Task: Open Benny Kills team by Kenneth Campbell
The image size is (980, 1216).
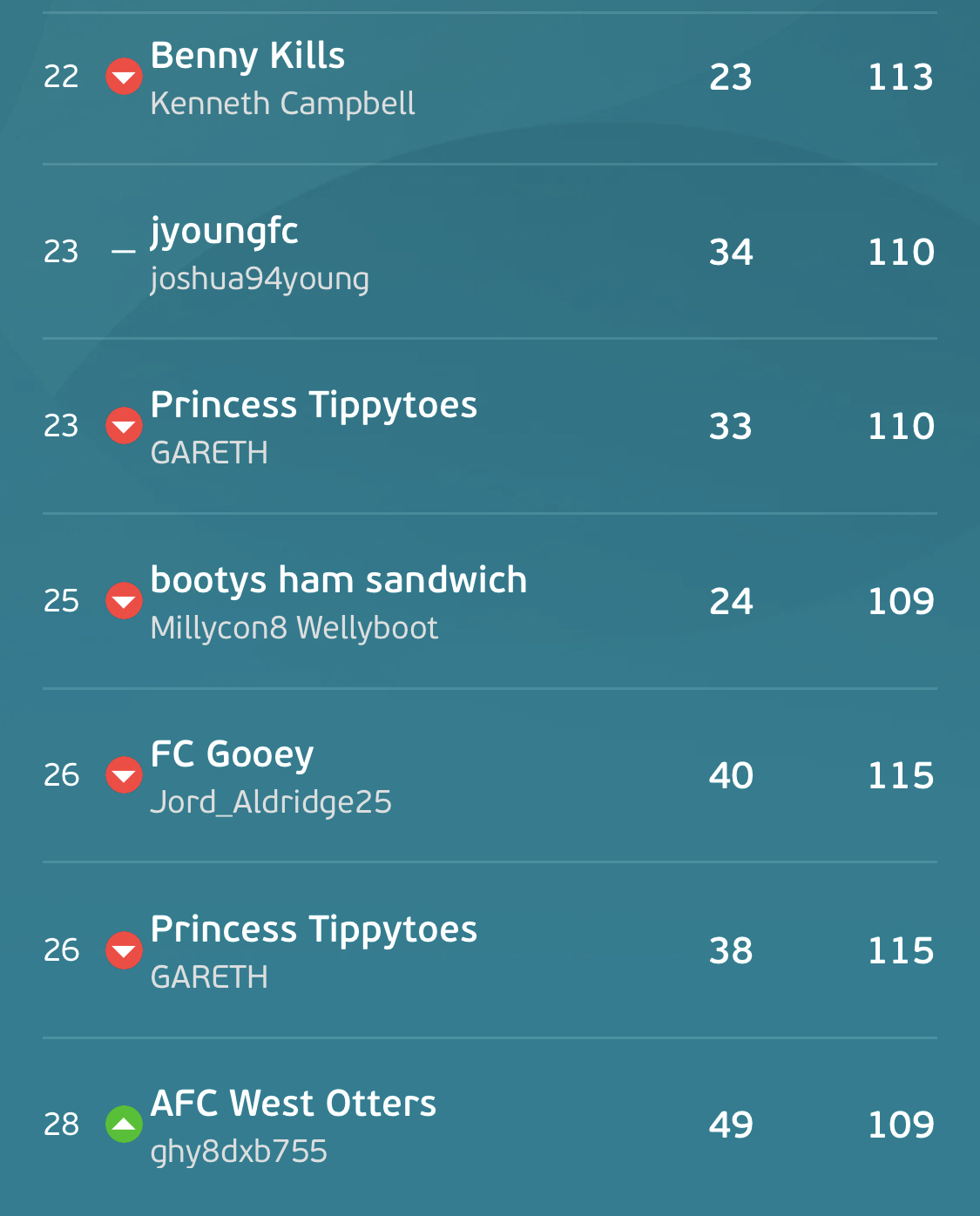Action: pos(490,78)
